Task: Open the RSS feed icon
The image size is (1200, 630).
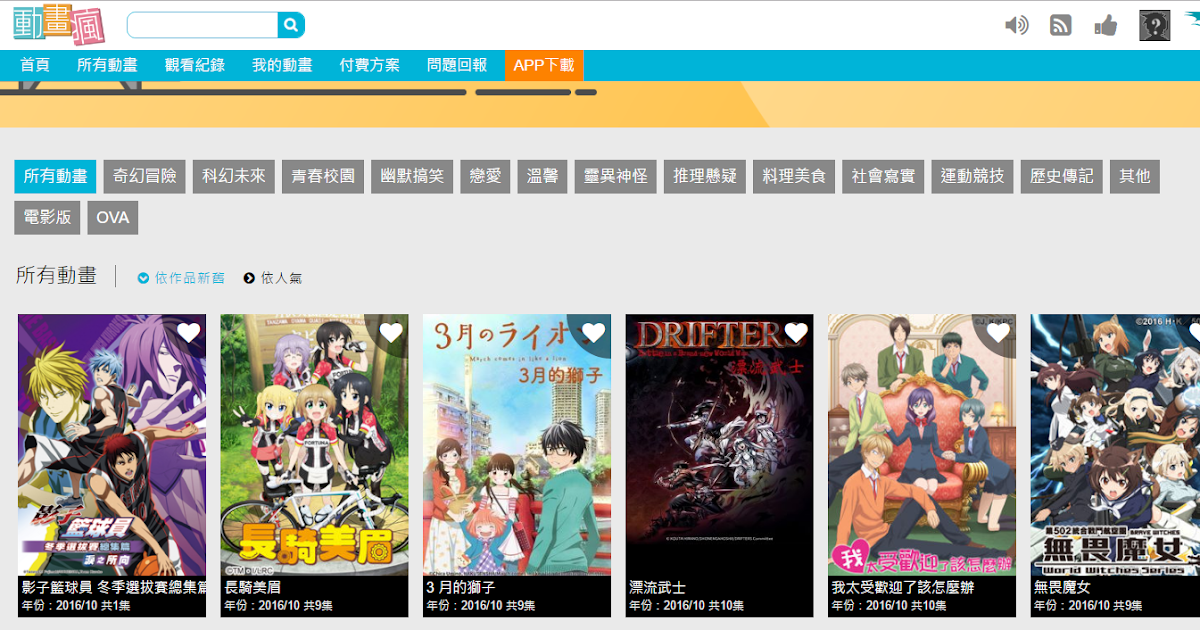Action: tap(1061, 25)
